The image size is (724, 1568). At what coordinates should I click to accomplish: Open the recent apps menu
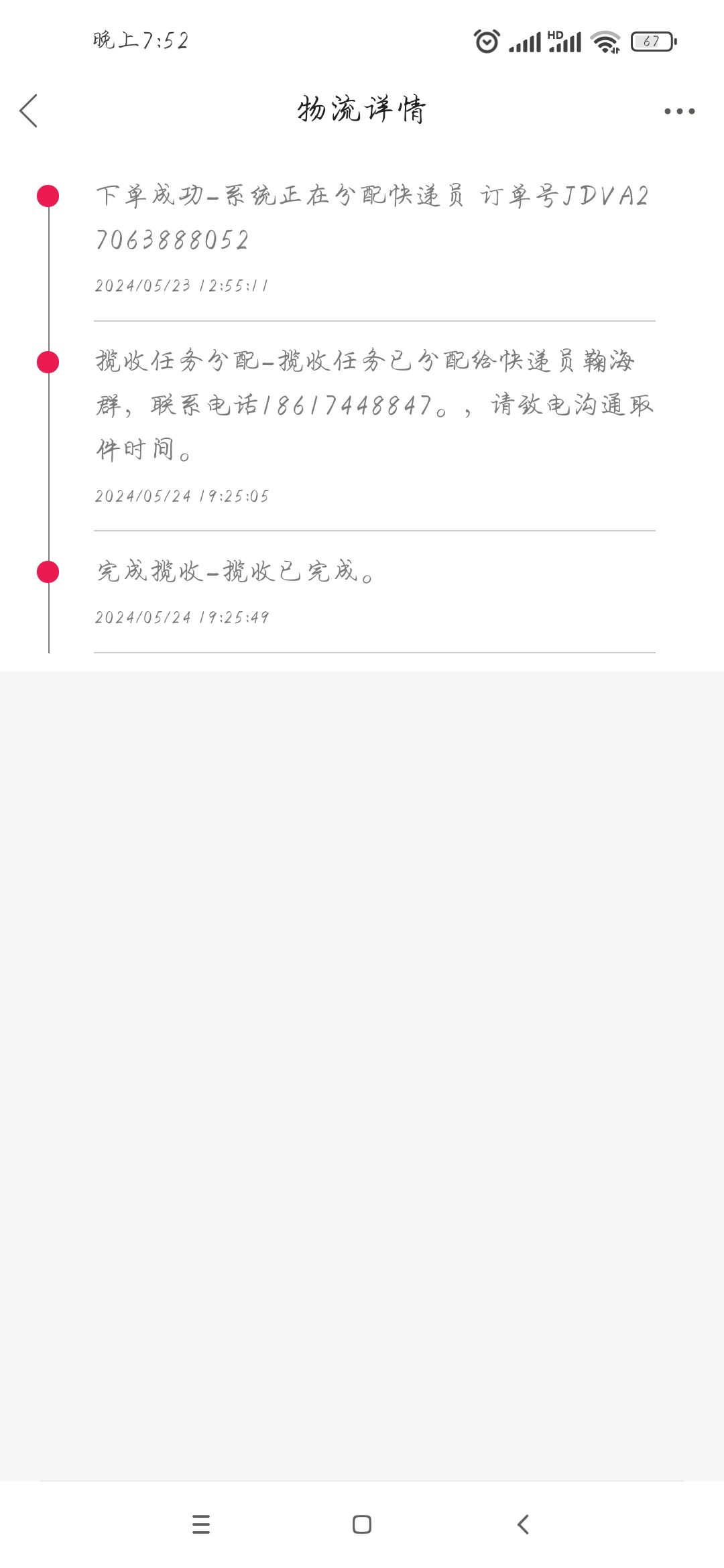[x=201, y=1524]
